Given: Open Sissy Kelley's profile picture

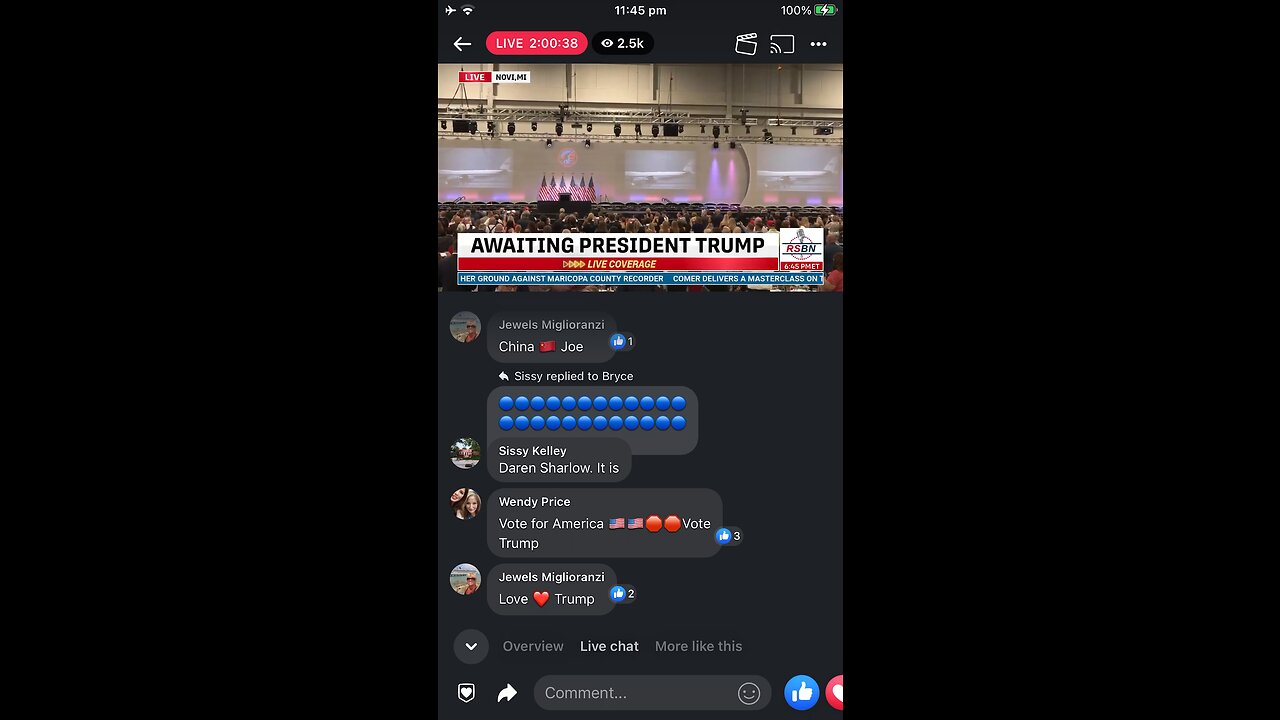Looking at the screenshot, I should 465,453.
